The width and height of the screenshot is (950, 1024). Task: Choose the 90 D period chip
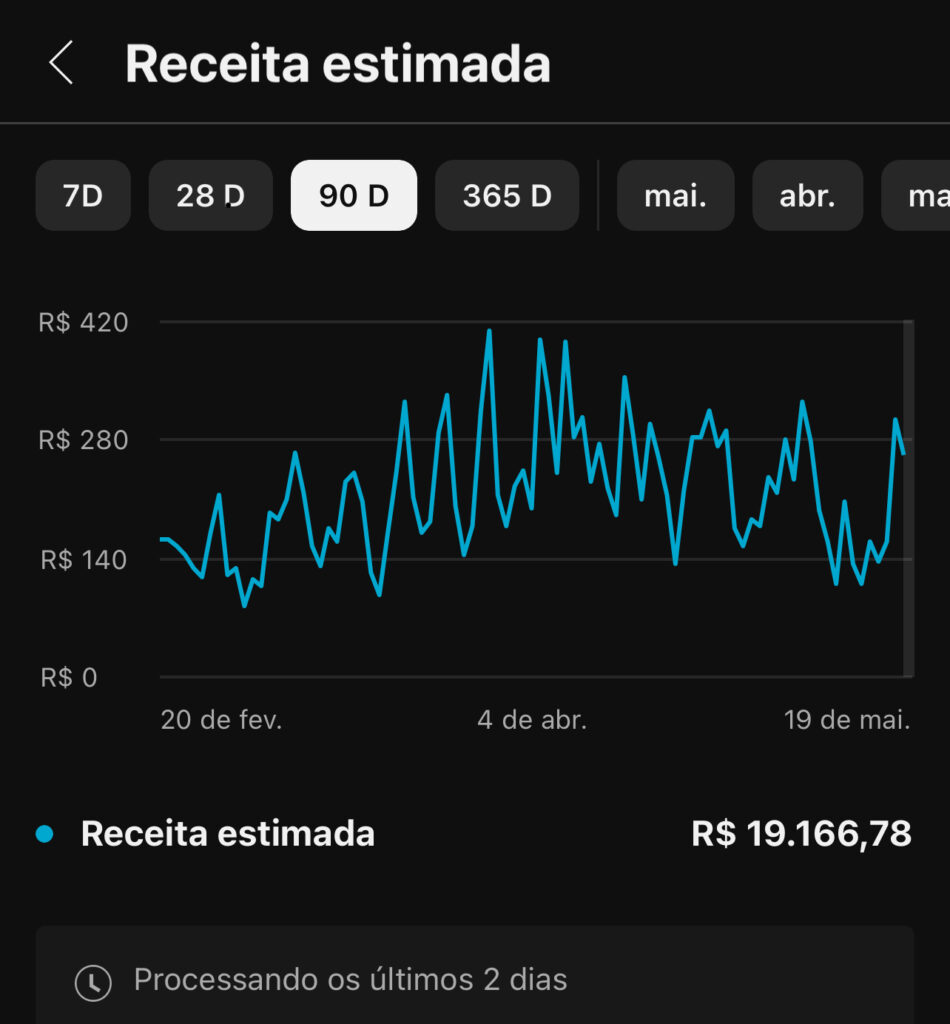[x=354, y=196]
